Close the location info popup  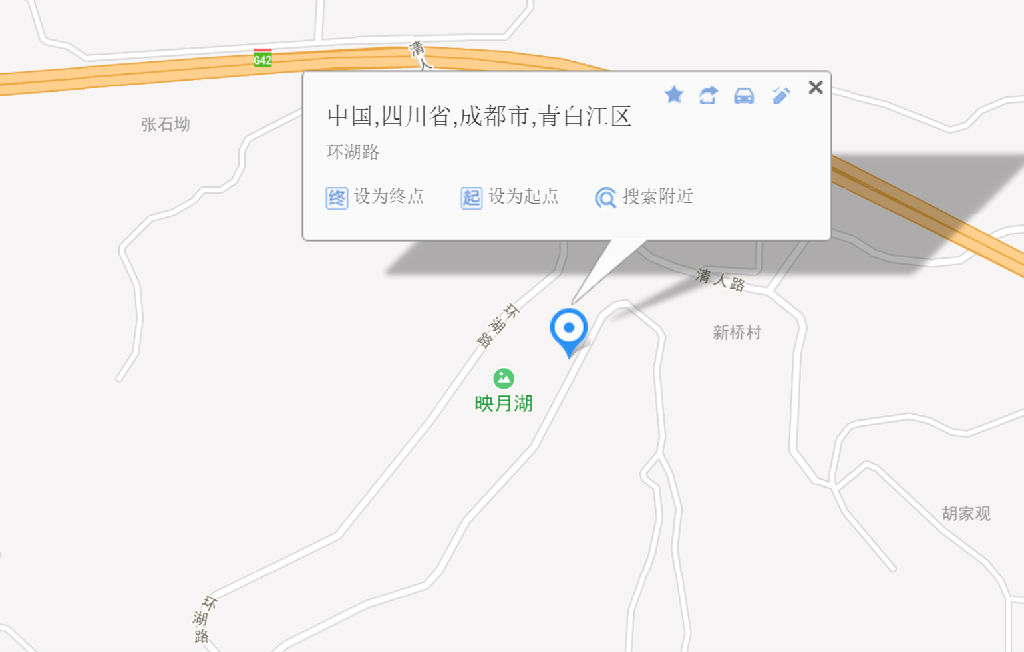tap(815, 88)
